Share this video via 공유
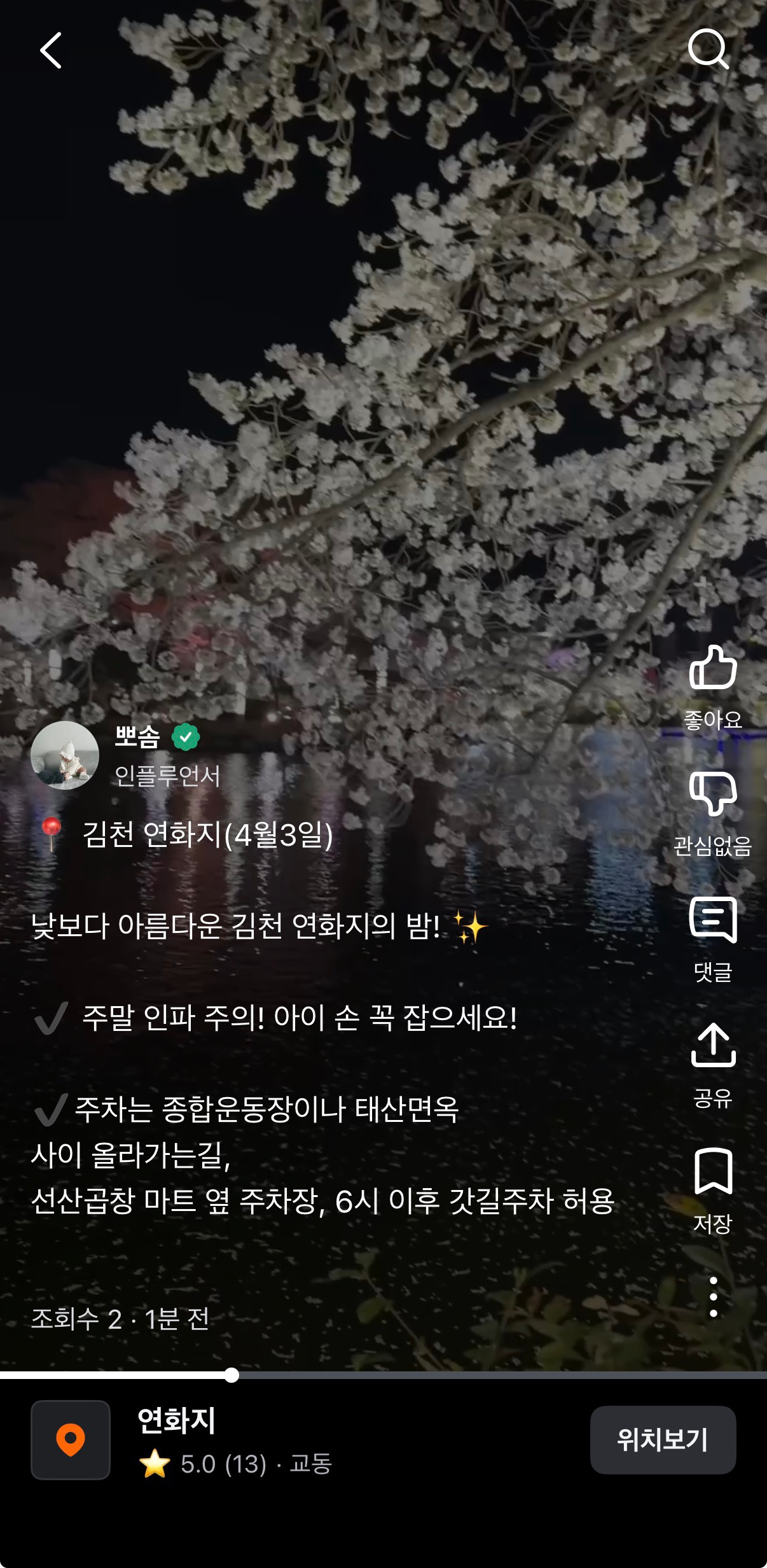Screen dimensions: 767x1568 click(x=713, y=1046)
